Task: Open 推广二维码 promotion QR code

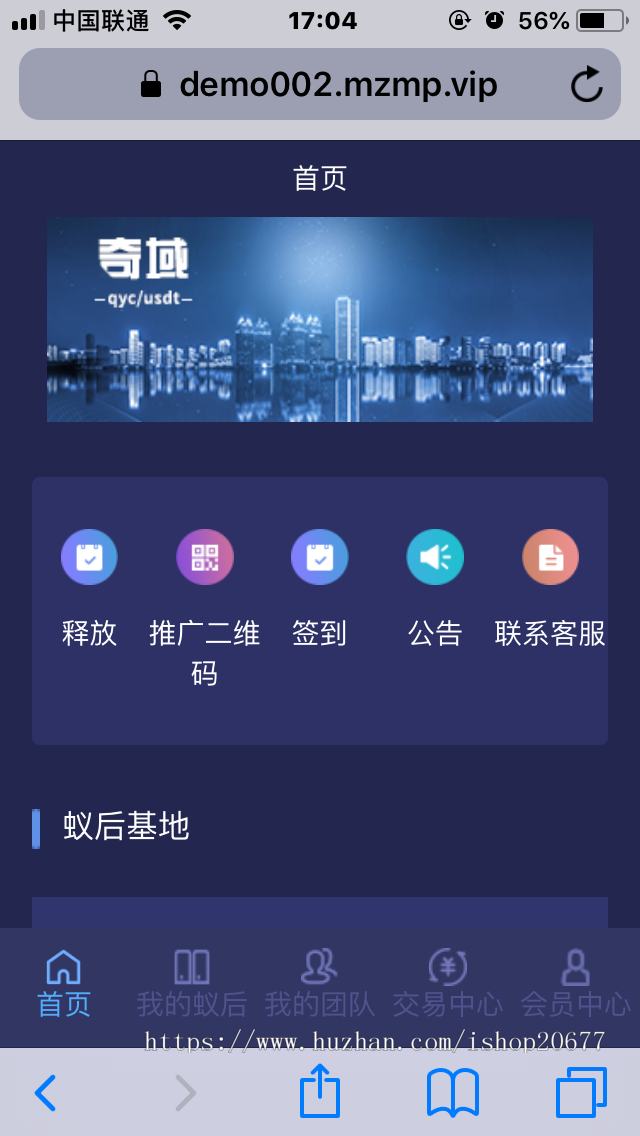Action: pos(204,608)
